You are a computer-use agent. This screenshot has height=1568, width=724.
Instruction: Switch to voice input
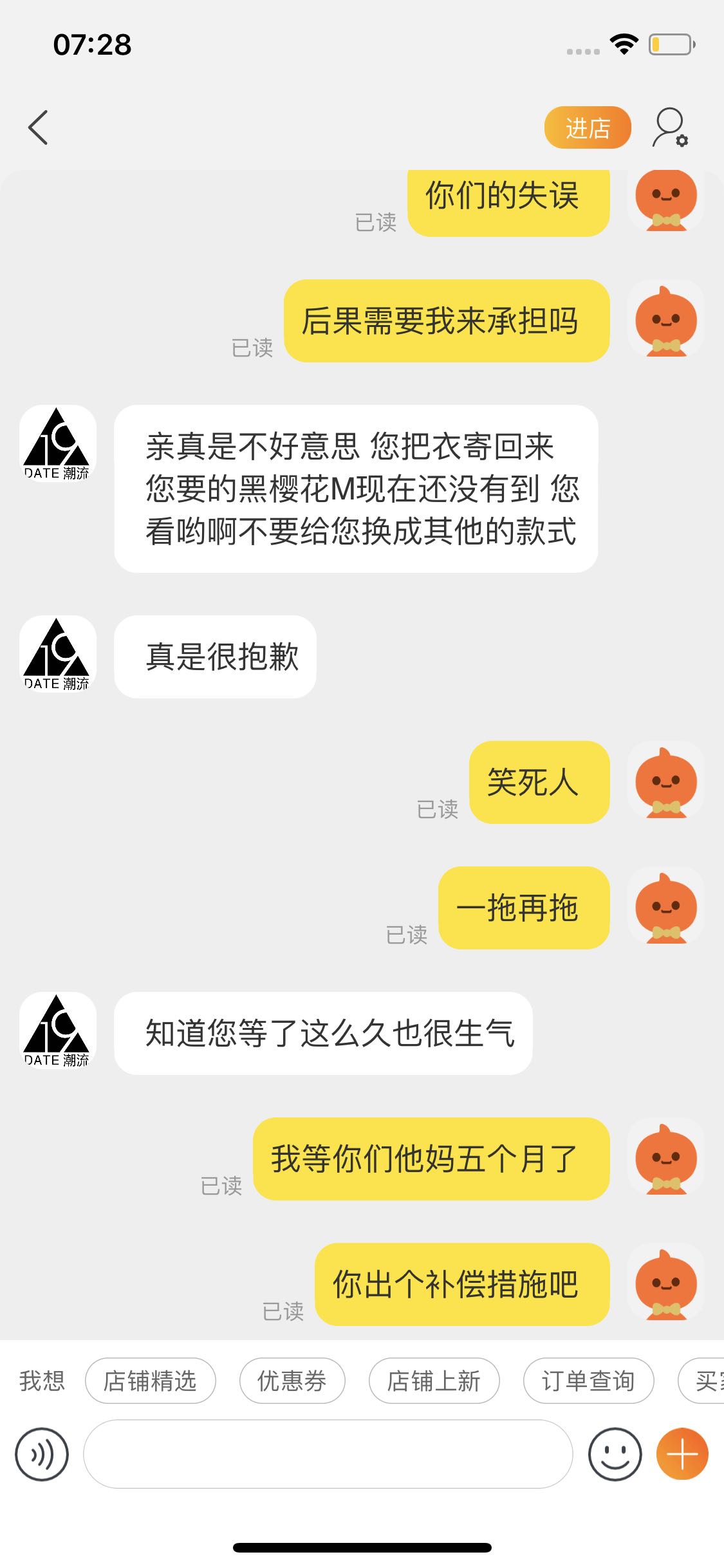click(42, 1455)
